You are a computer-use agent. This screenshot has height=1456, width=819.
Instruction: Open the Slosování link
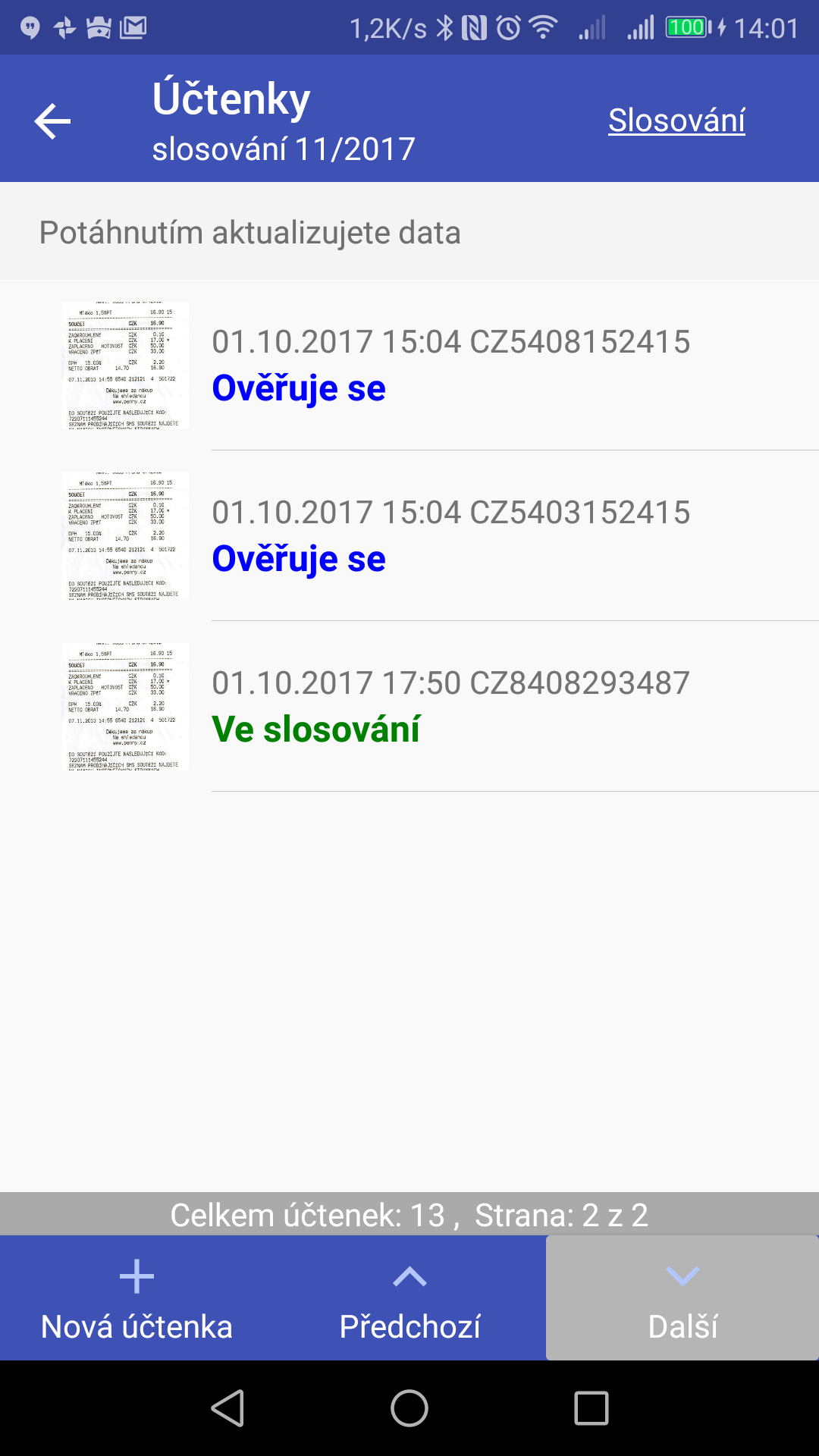(x=676, y=120)
